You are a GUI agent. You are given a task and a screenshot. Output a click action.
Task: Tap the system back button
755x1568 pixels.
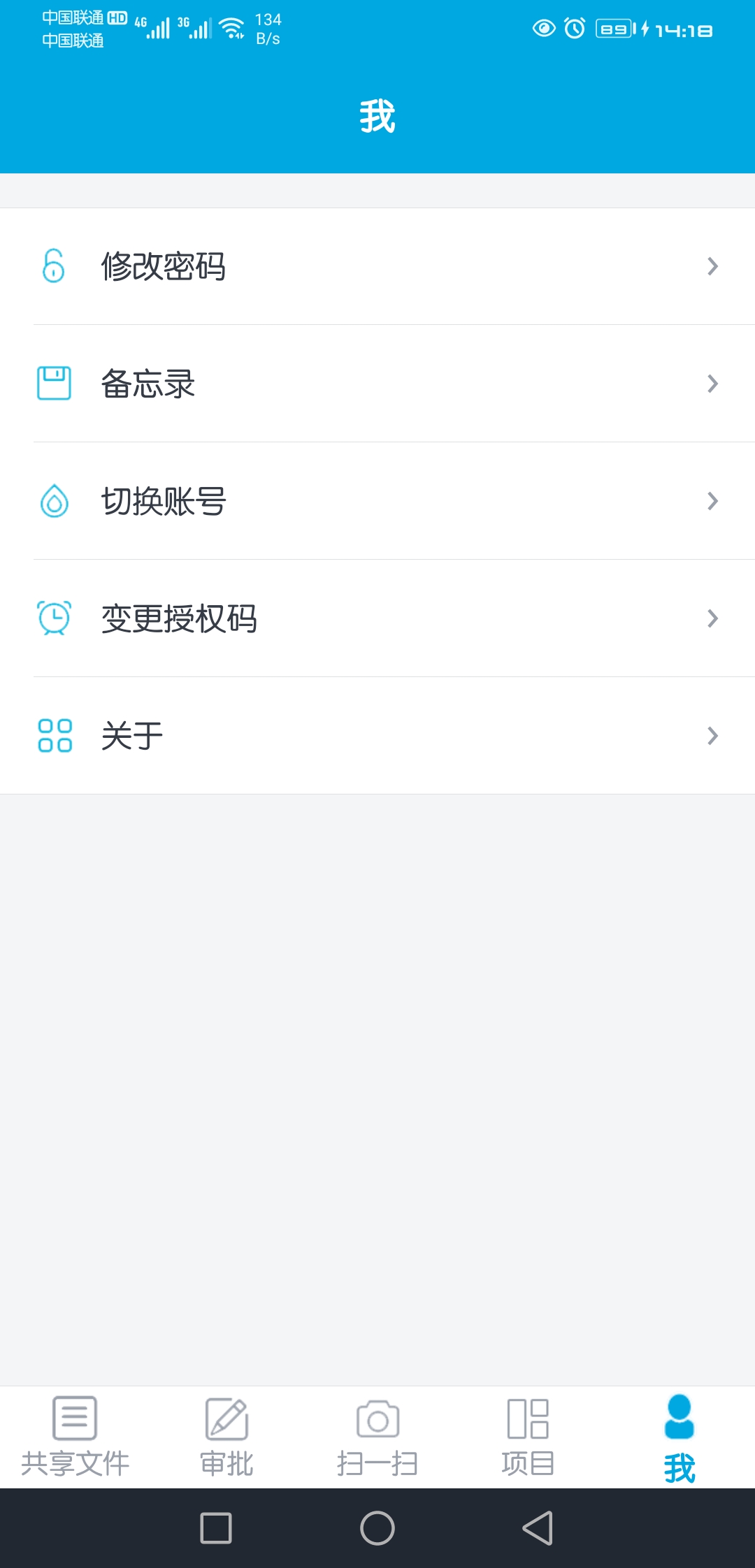(538, 1528)
